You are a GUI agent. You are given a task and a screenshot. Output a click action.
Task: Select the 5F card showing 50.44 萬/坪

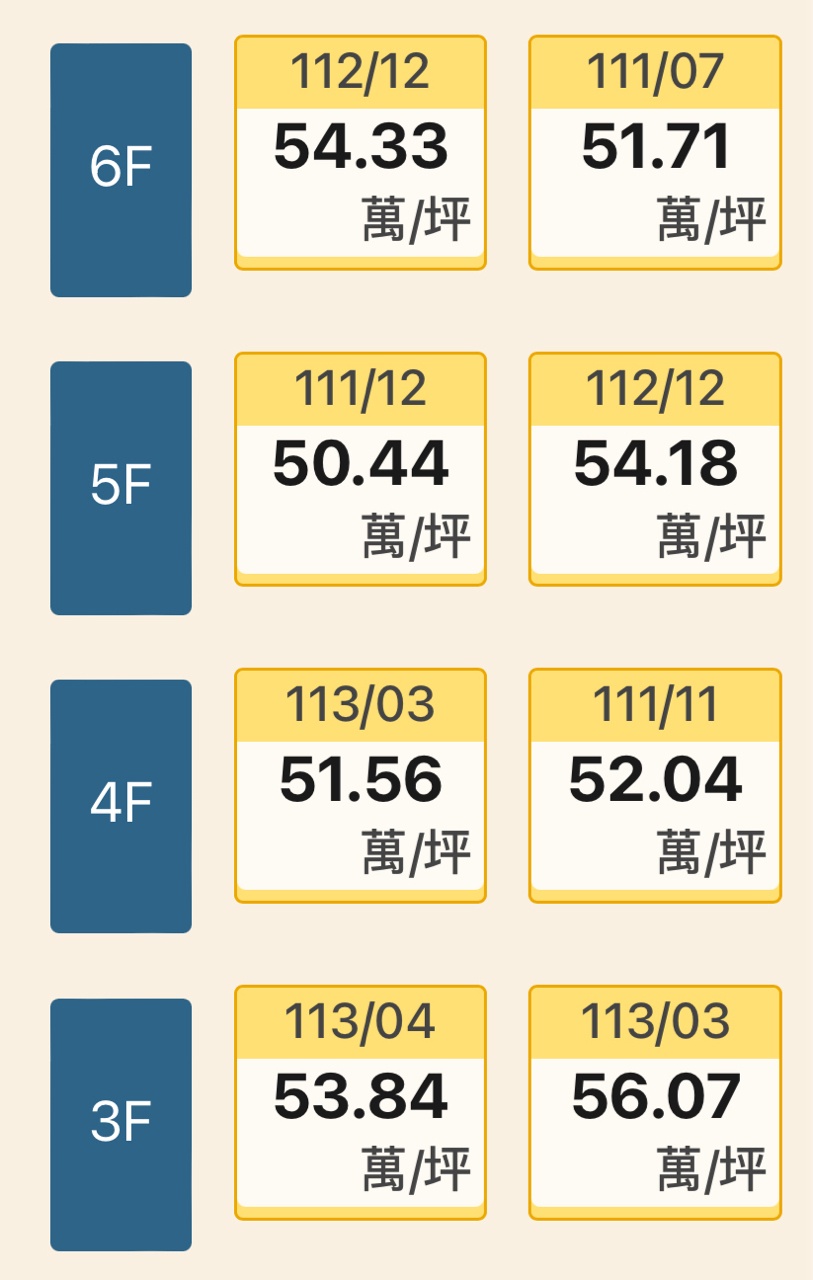(x=360, y=469)
